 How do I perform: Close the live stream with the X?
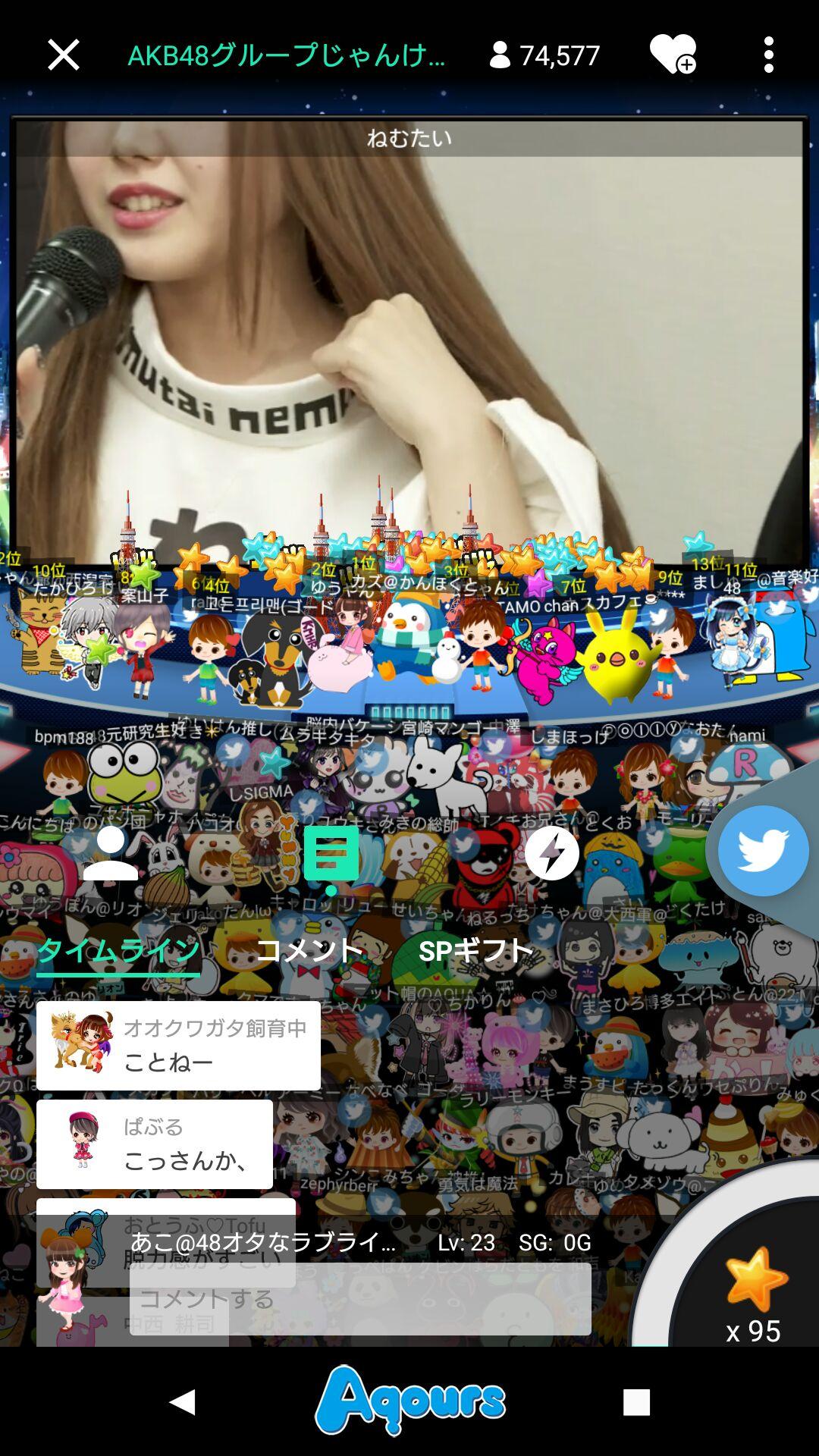(62, 54)
